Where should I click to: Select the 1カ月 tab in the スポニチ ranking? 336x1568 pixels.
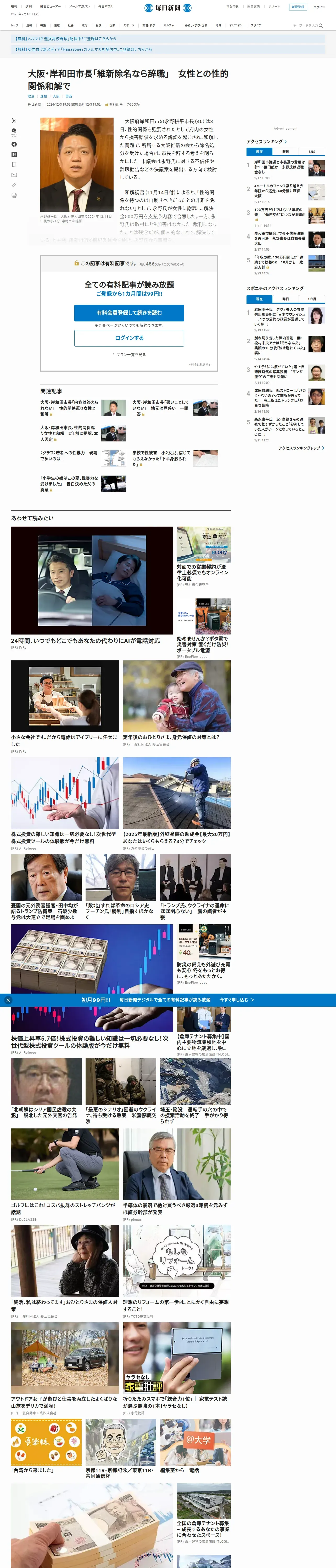tap(312, 299)
